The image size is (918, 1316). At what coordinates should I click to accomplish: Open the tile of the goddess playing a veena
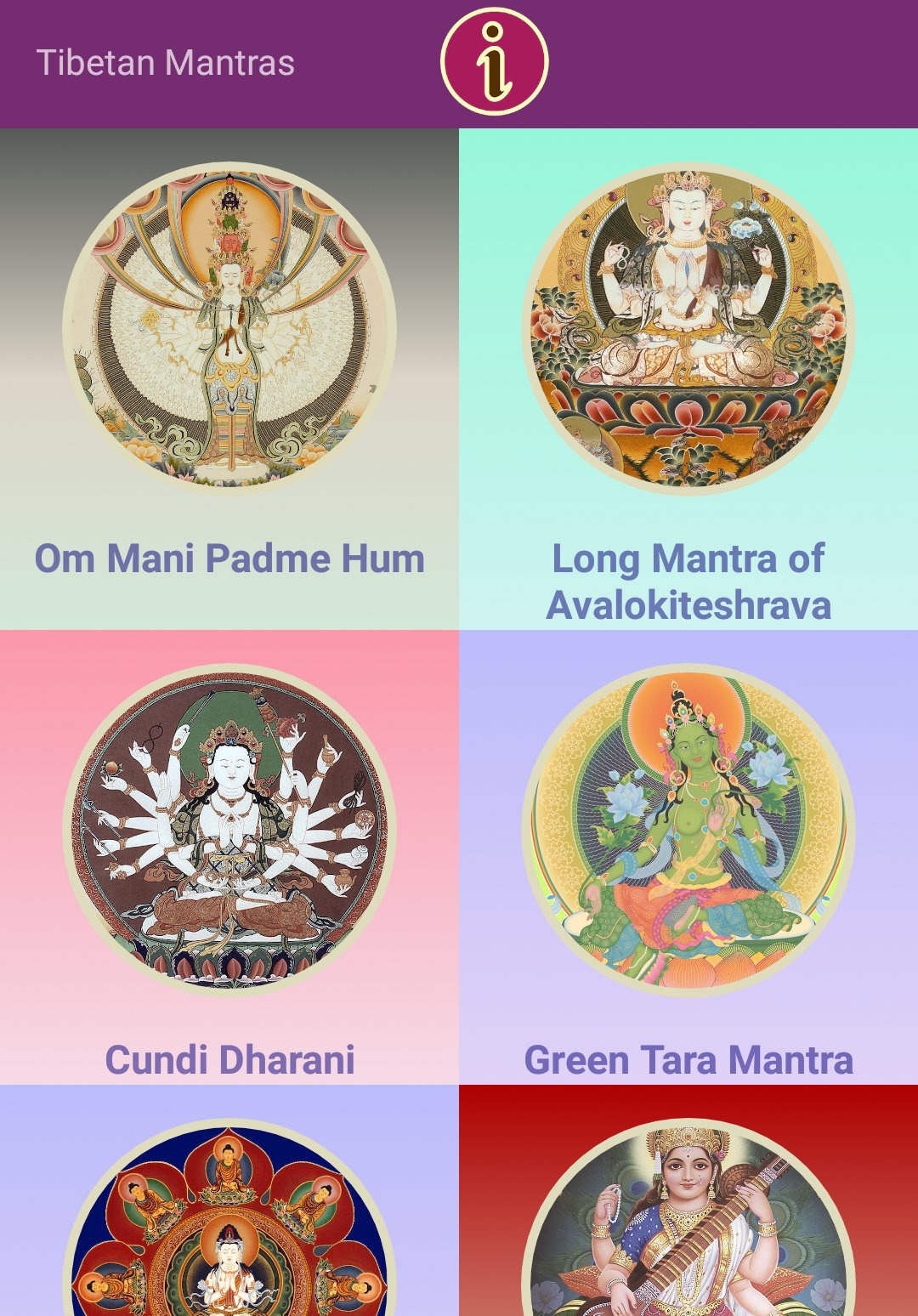688,1216
